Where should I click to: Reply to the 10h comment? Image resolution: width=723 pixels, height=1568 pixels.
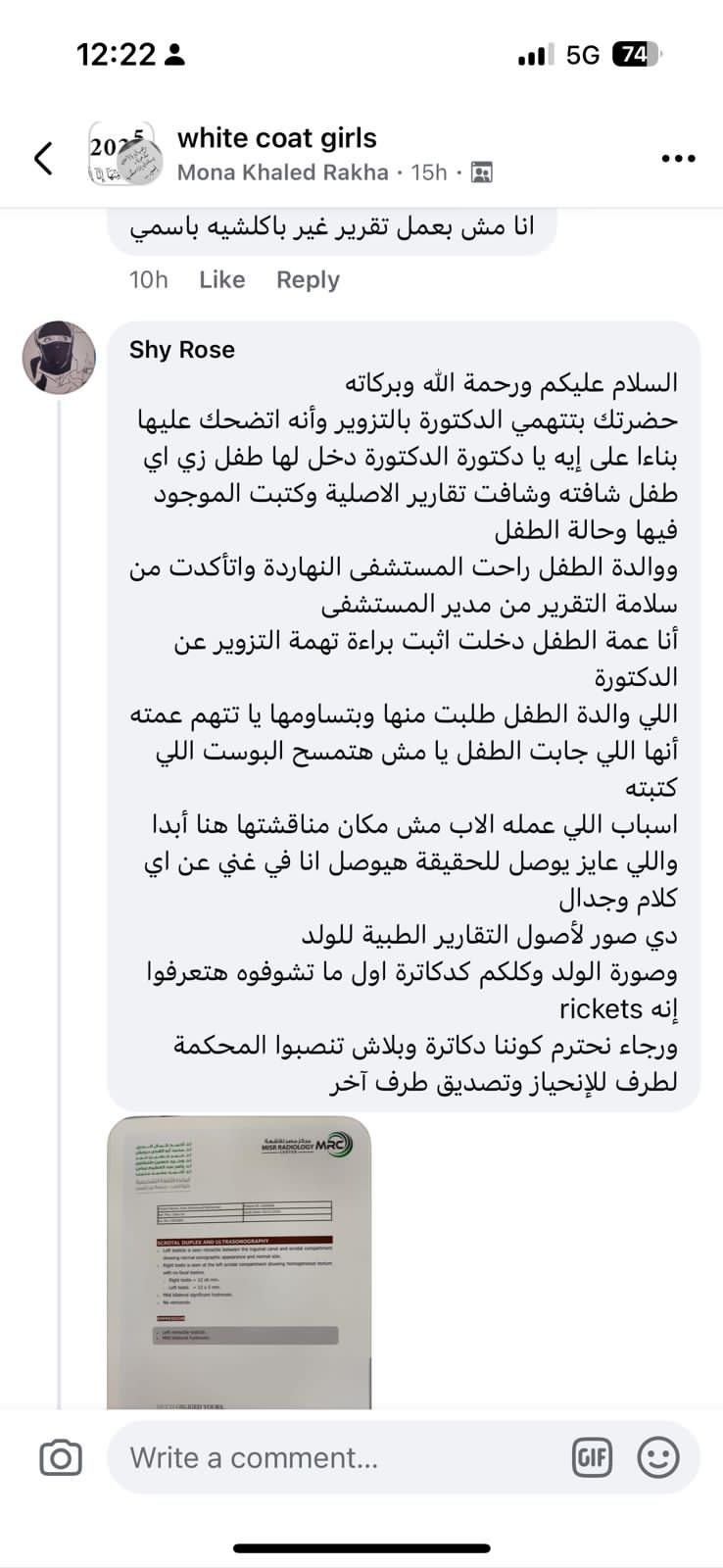(308, 280)
